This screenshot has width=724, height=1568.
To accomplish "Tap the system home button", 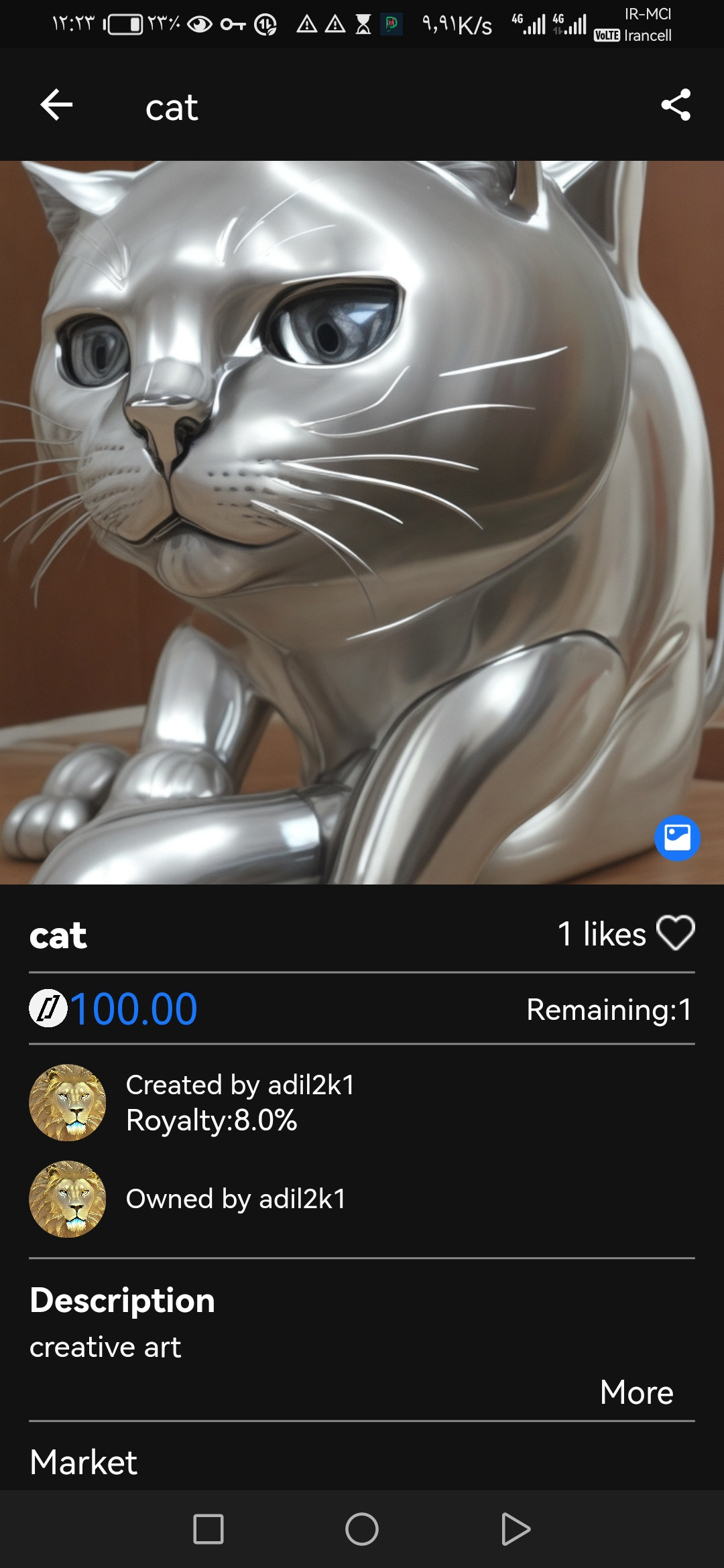I will click(x=362, y=1529).
